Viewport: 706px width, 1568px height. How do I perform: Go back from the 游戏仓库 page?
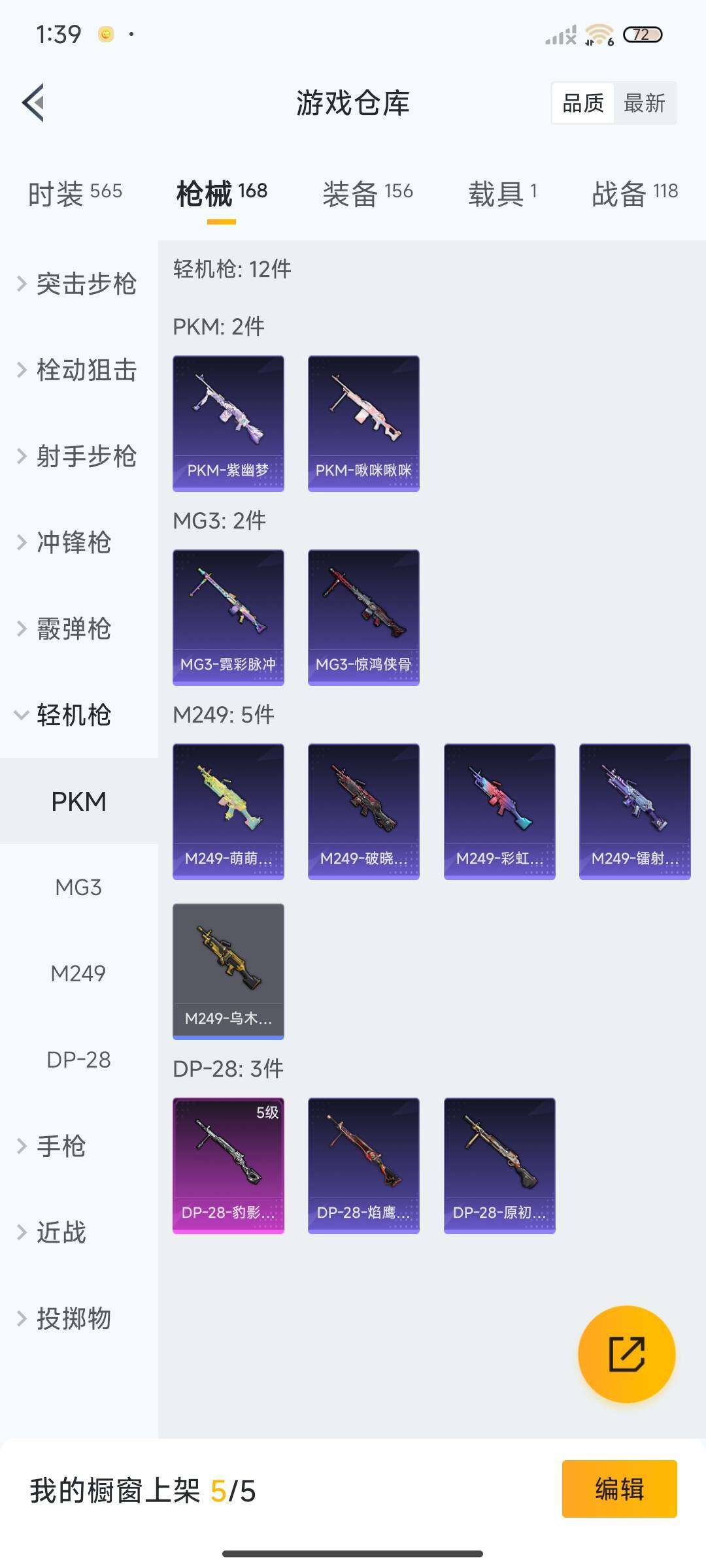(x=34, y=103)
